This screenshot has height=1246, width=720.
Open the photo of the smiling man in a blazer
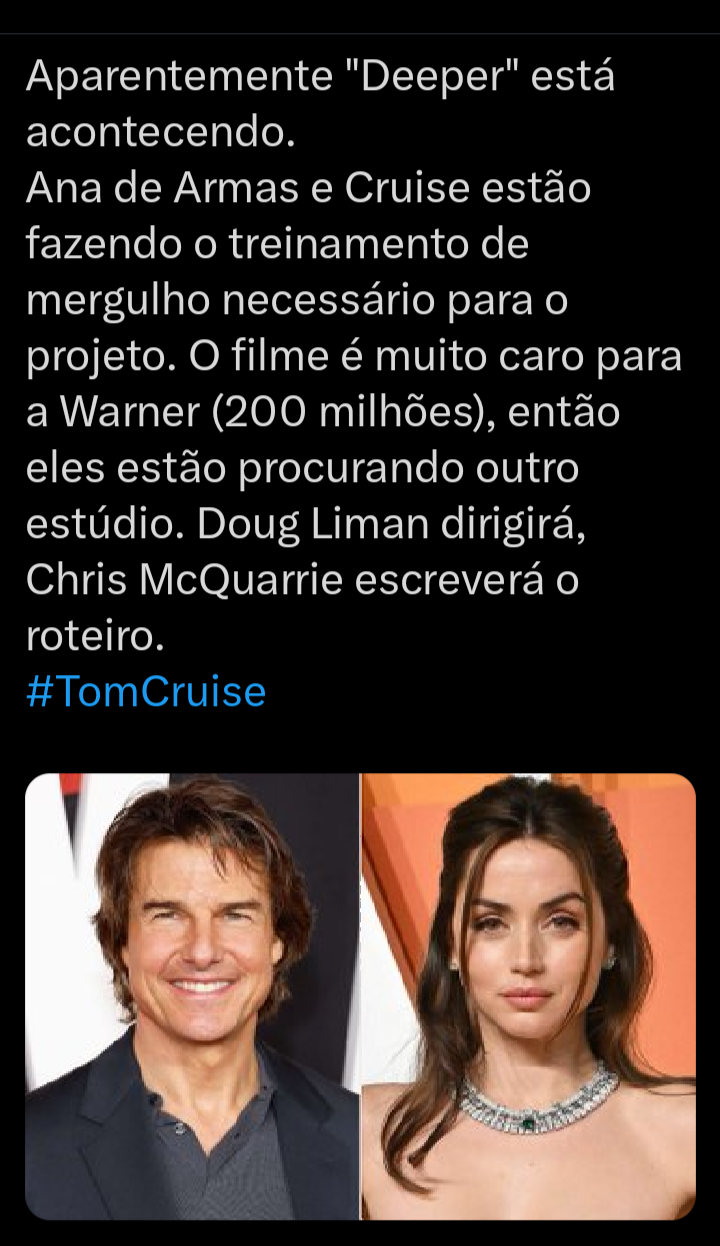tap(191, 996)
